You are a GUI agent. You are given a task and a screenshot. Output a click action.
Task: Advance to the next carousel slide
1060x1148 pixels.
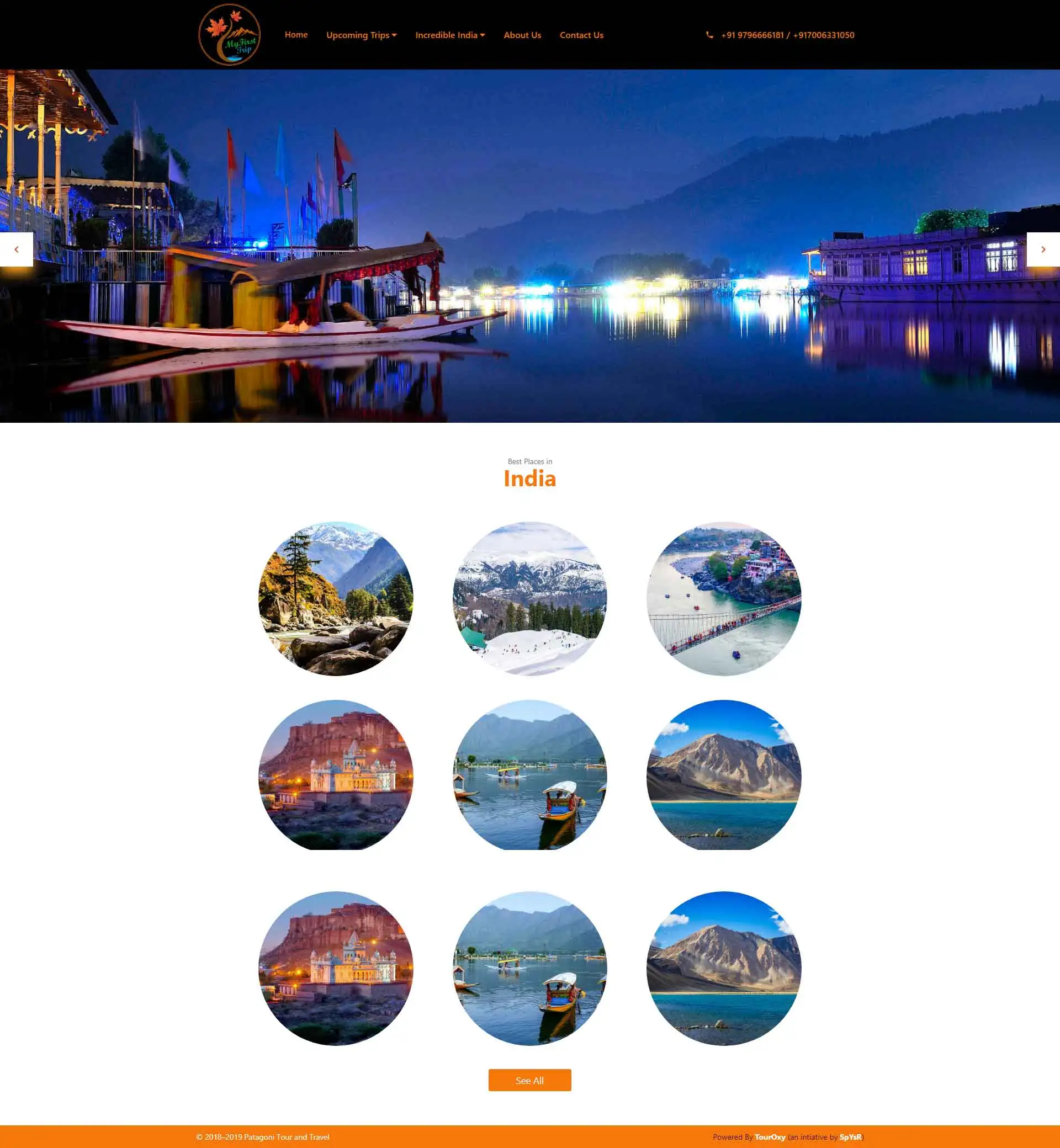[1043, 249]
